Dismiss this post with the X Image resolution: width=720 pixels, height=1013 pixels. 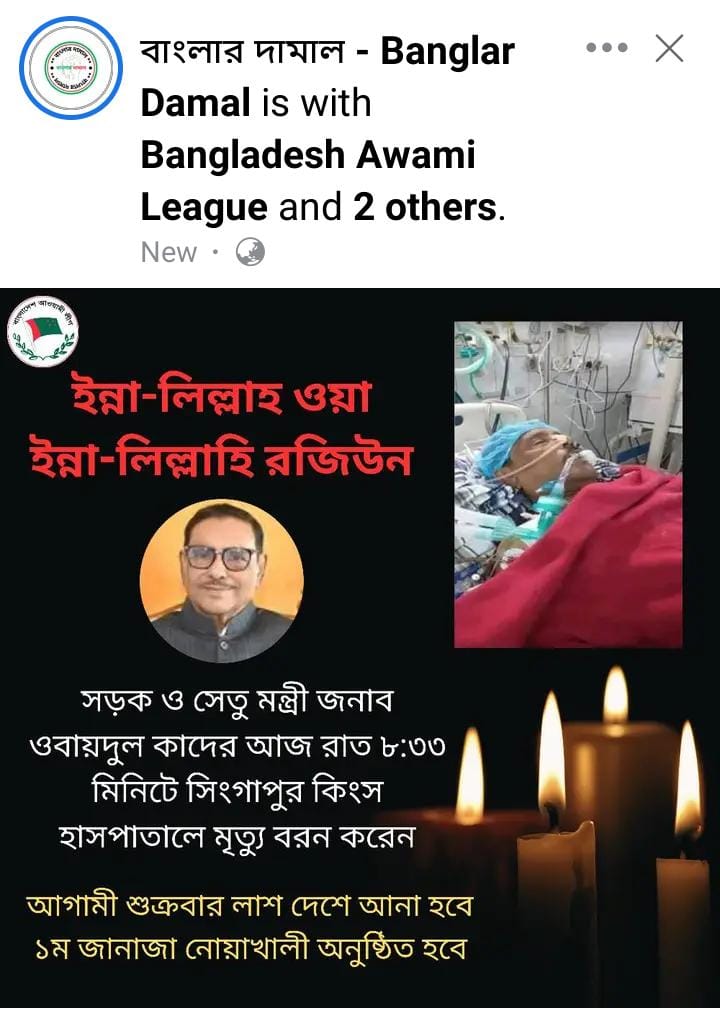[669, 48]
